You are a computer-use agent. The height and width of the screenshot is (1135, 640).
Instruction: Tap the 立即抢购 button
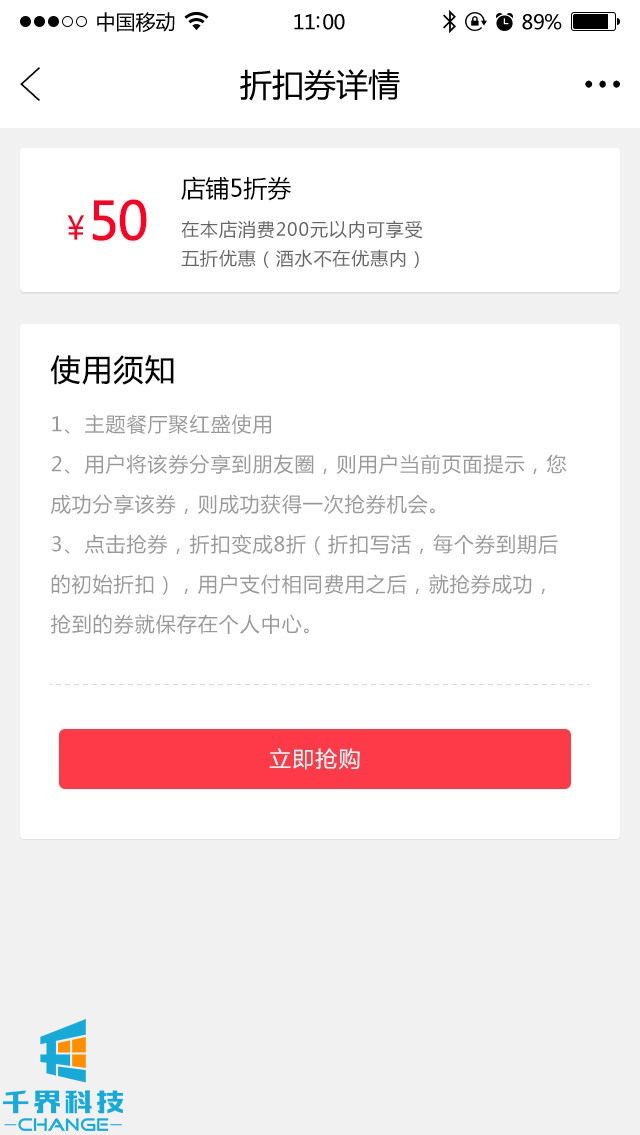[315, 759]
